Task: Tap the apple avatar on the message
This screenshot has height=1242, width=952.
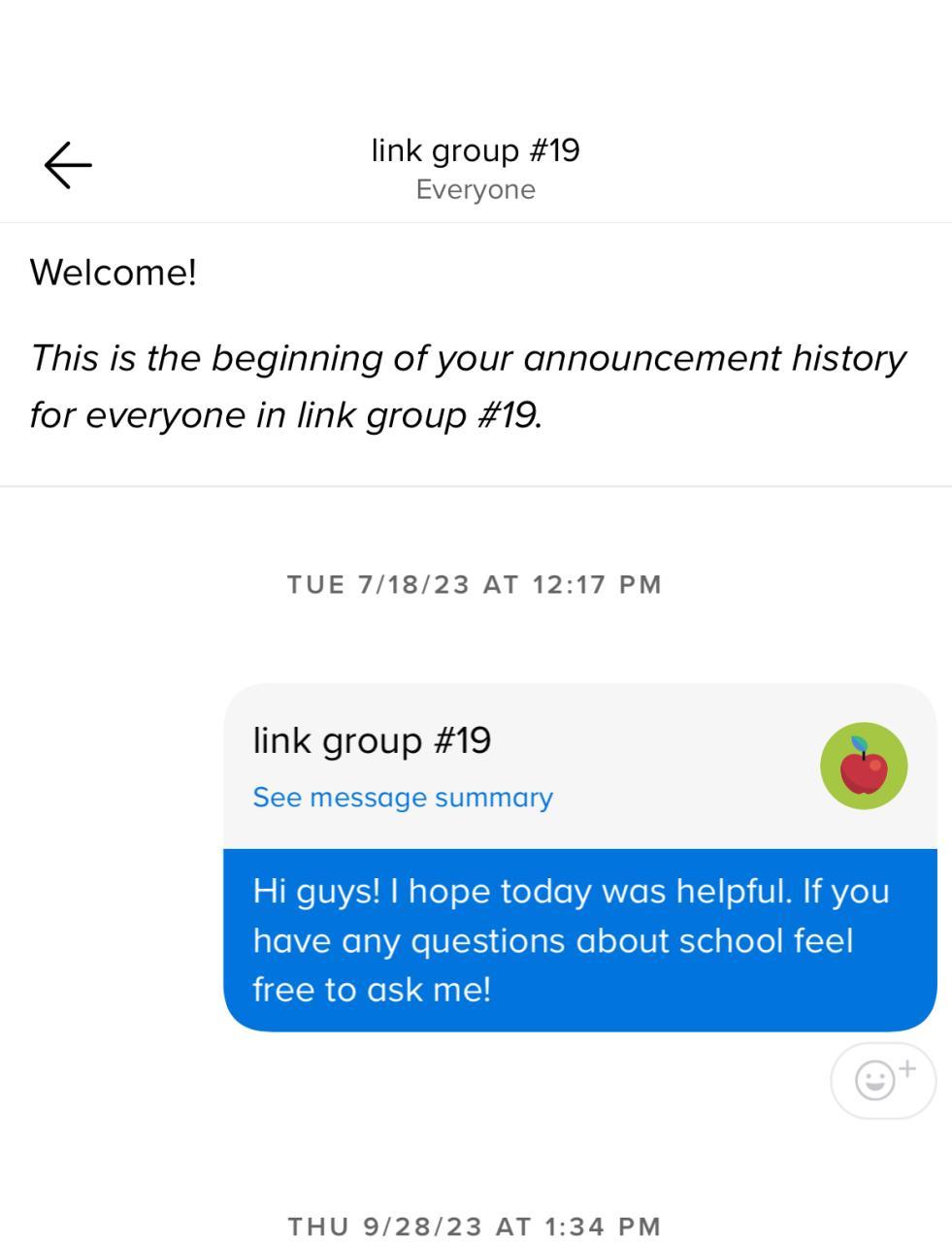Action: tap(864, 766)
